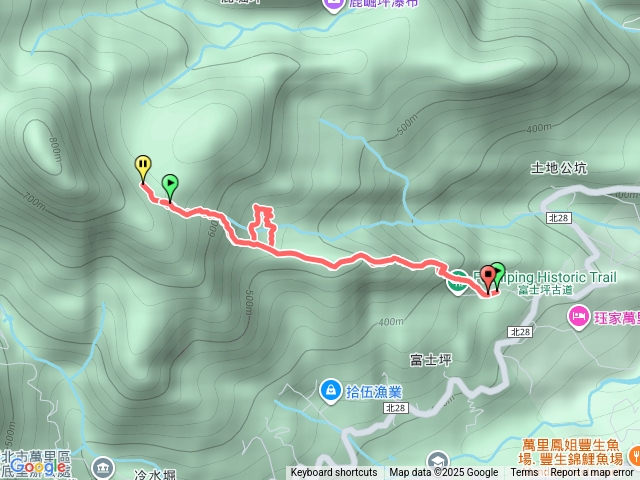This screenshot has width=640, height=480.
Task: Open the Fushiping Historic Trail place marker
Action: (x=455, y=282)
